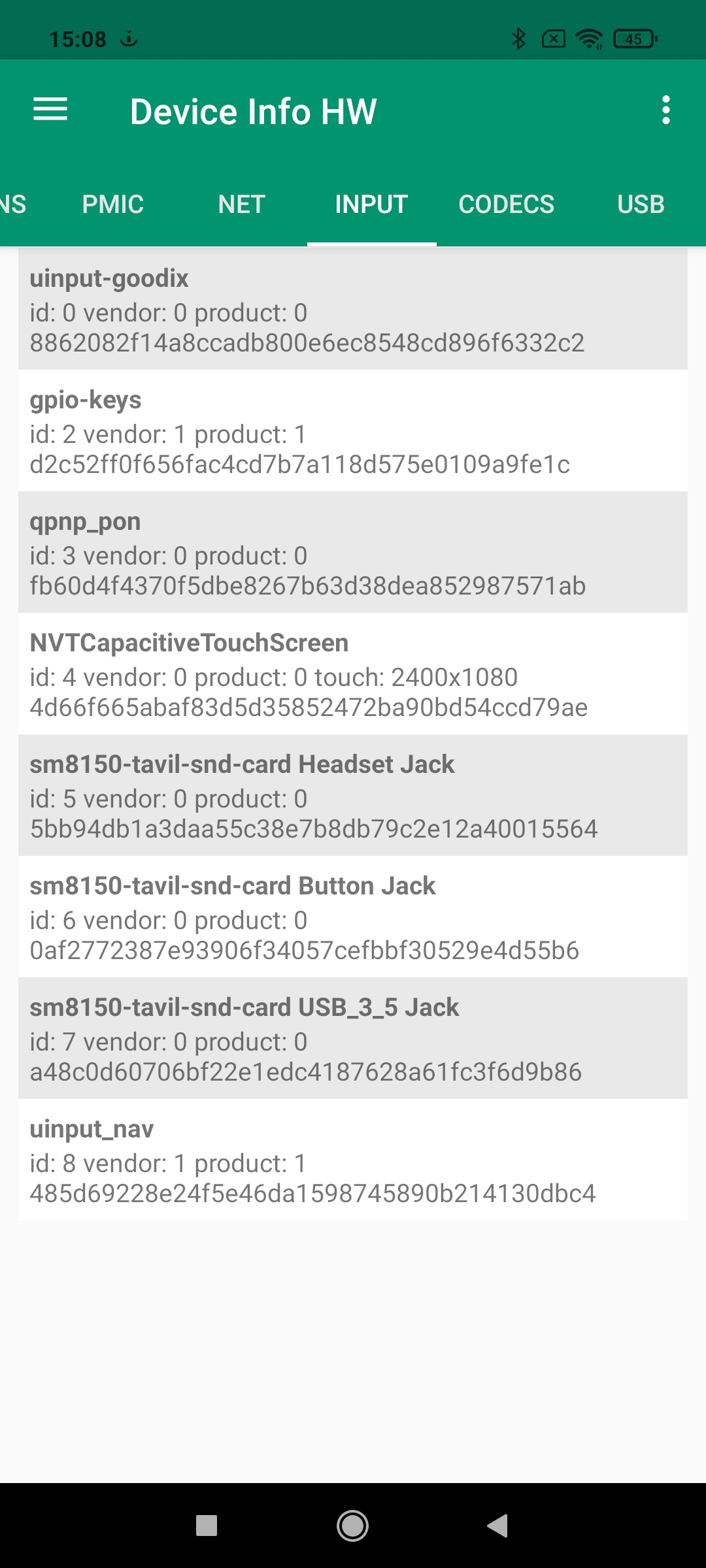Tap the USB_3_5 Jack row
The image size is (706, 1568).
tap(353, 1039)
